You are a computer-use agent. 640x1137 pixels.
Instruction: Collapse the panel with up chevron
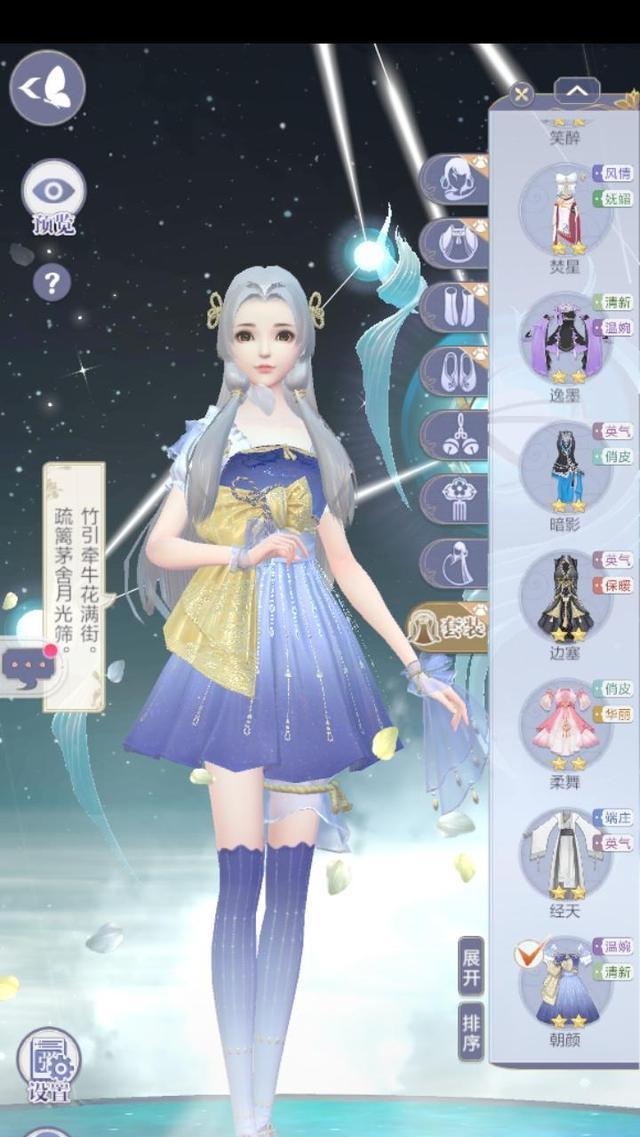[x=577, y=92]
